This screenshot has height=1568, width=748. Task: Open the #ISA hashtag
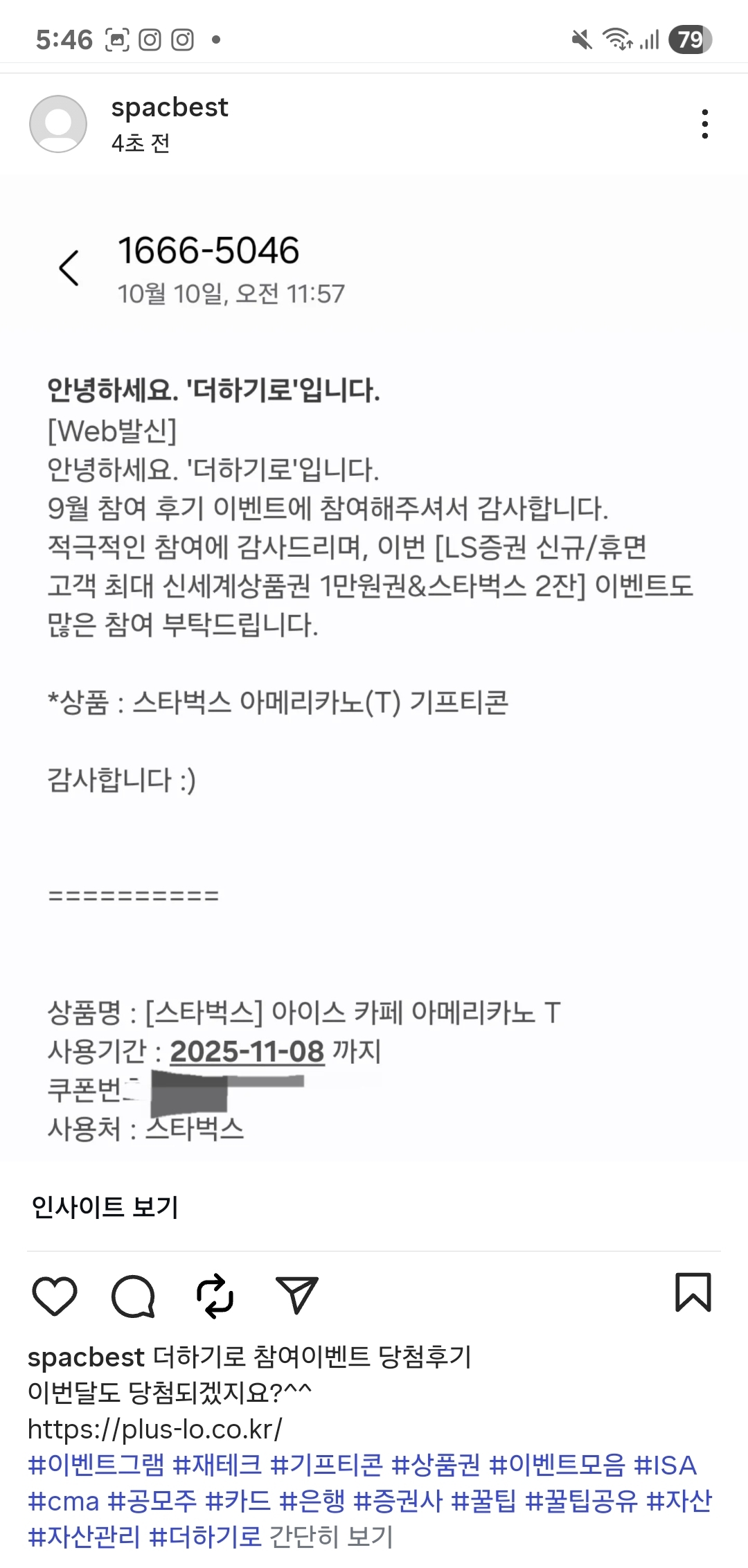(665, 1465)
